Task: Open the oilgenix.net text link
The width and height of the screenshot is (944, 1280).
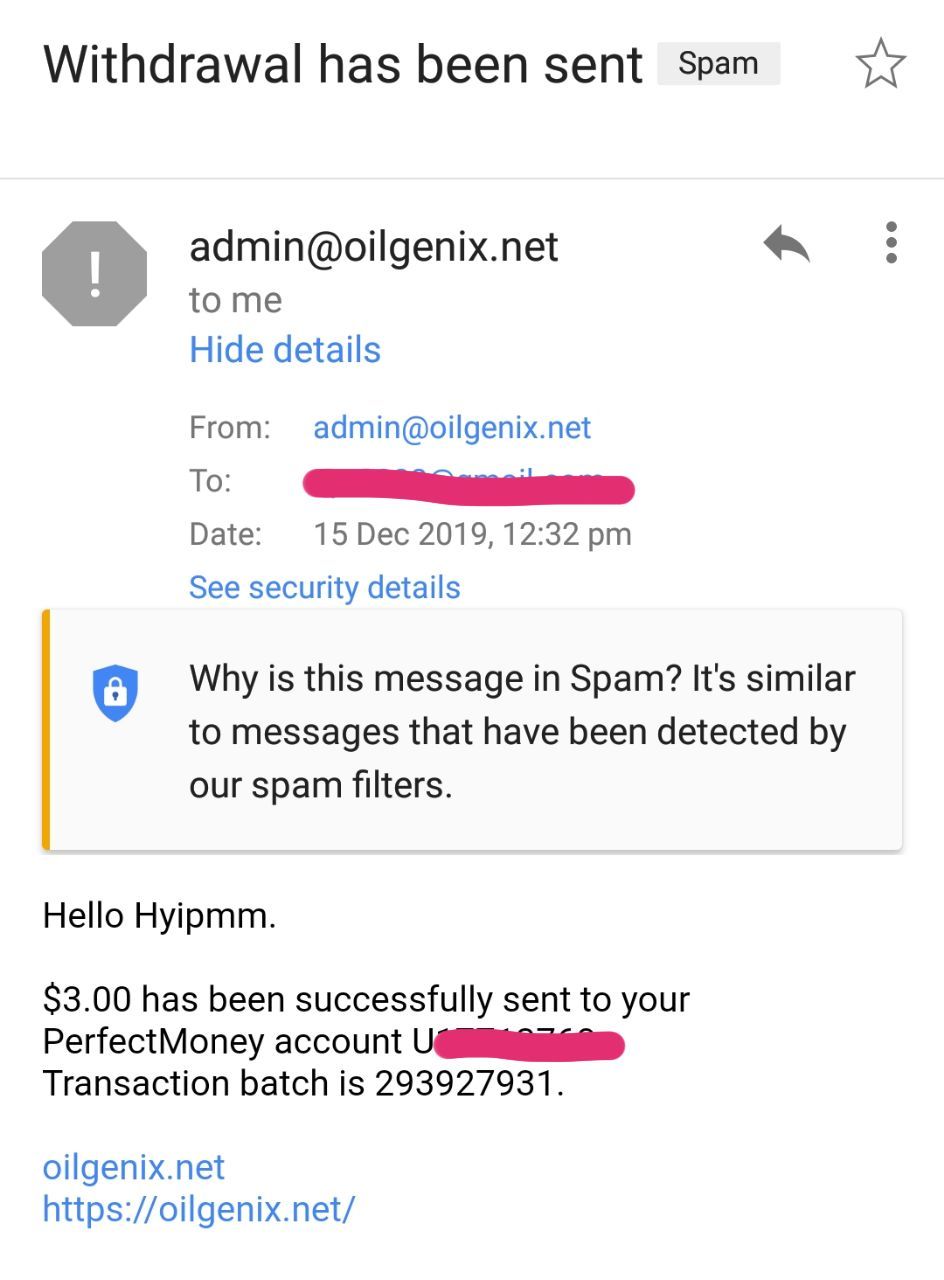Action: tap(134, 1167)
